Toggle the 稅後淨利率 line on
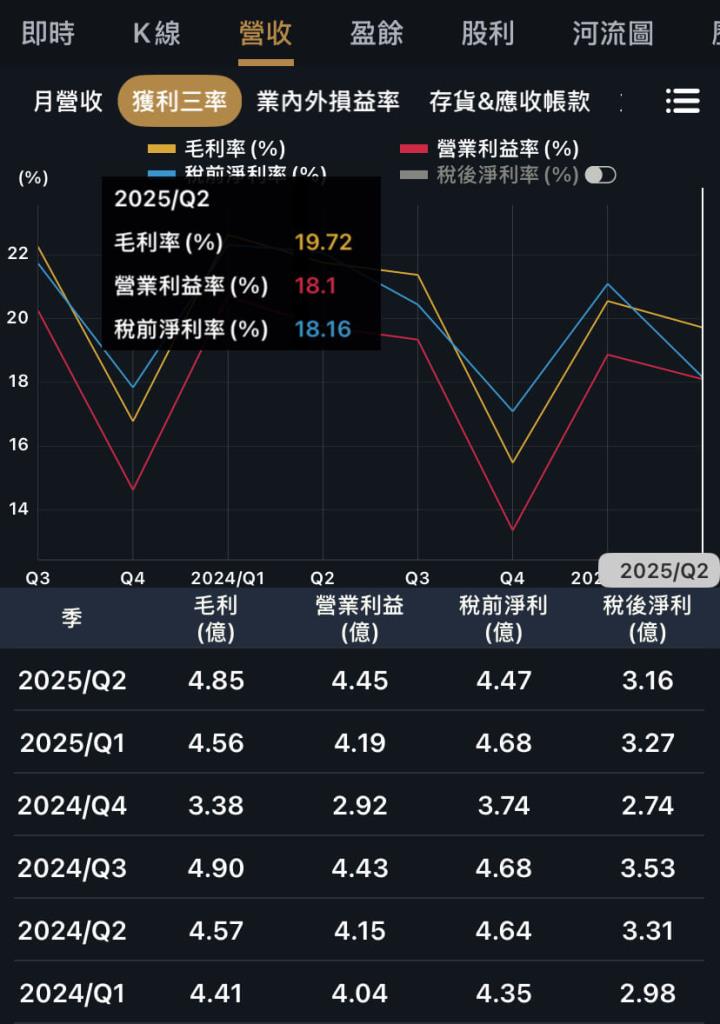The image size is (720, 1024). point(600,175)
